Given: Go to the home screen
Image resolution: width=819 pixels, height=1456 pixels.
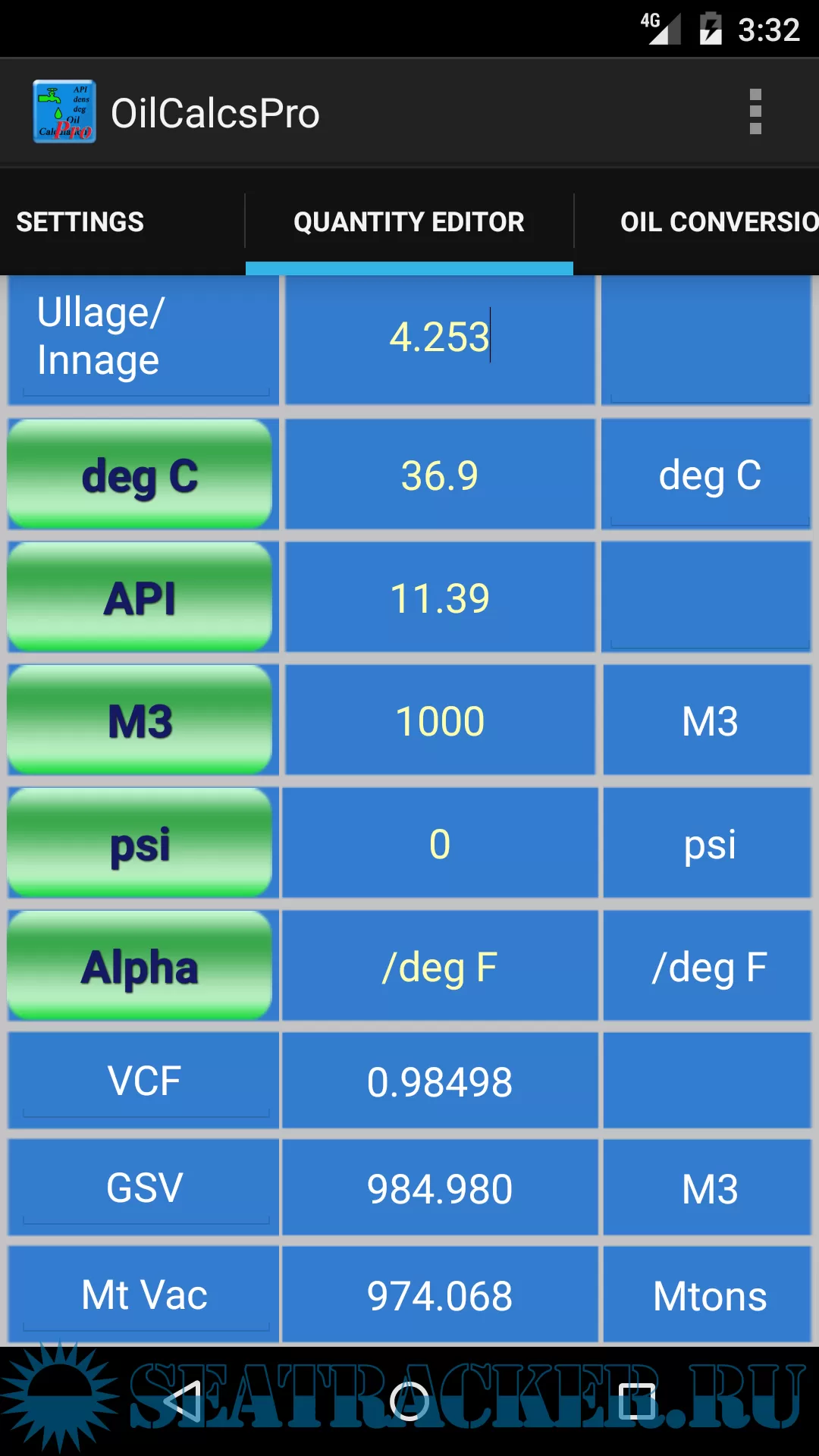Looking at the screenshot, I should pos(409,1401).
